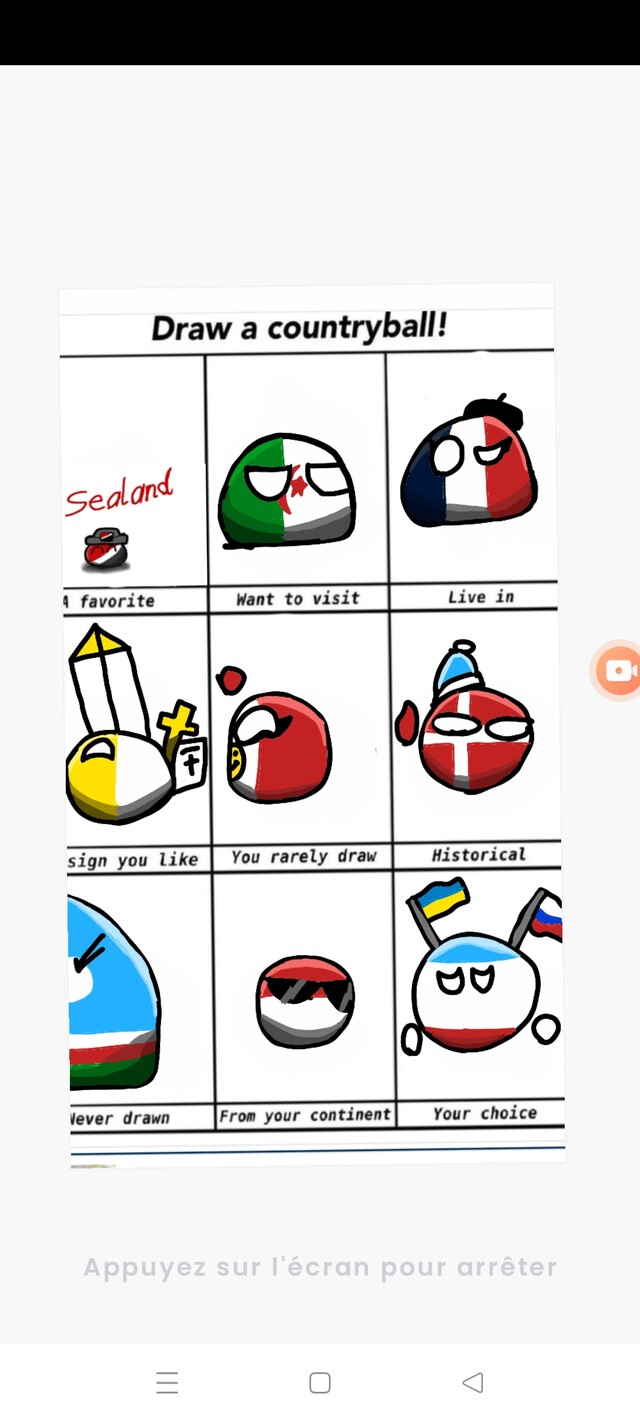Viewport: 640px width, 1422px height.
Task: Go to the home screen
Action: pyautogui.click(x=320, y=1383)
